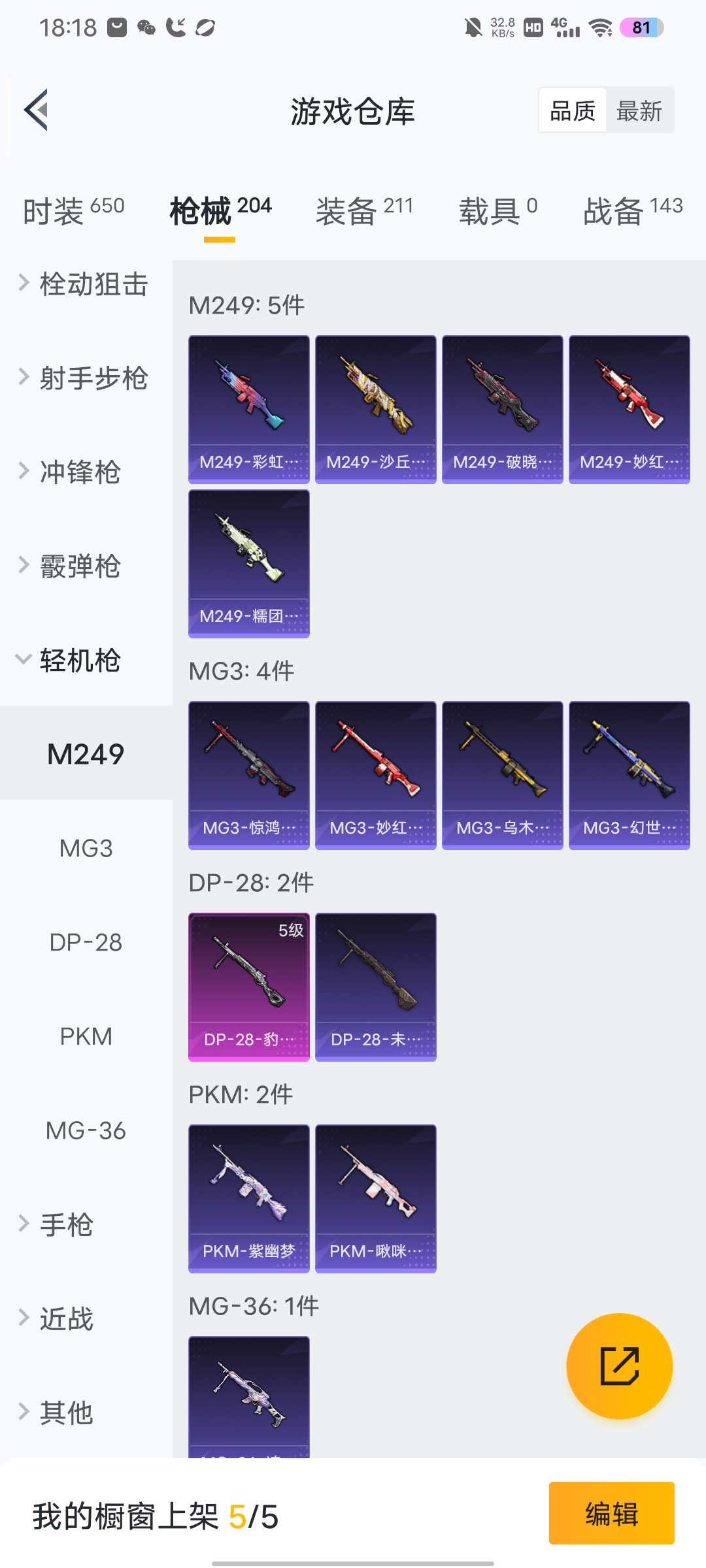
Task: Switch to the 装备 tab
Action: pyautogui.click(x=364, y=210)
